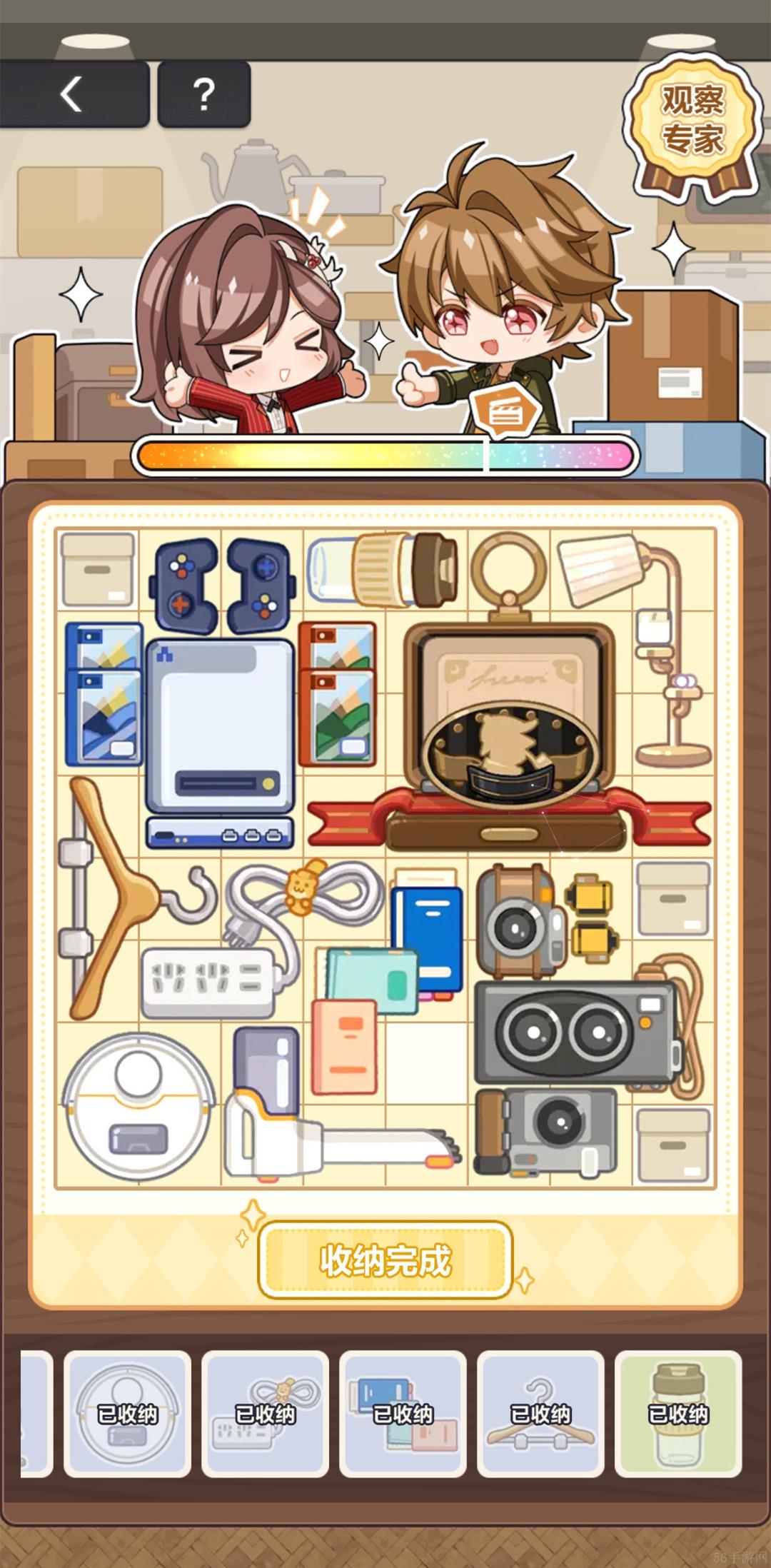
Task: Select the power strip item tile
Action: point(265,1414)
